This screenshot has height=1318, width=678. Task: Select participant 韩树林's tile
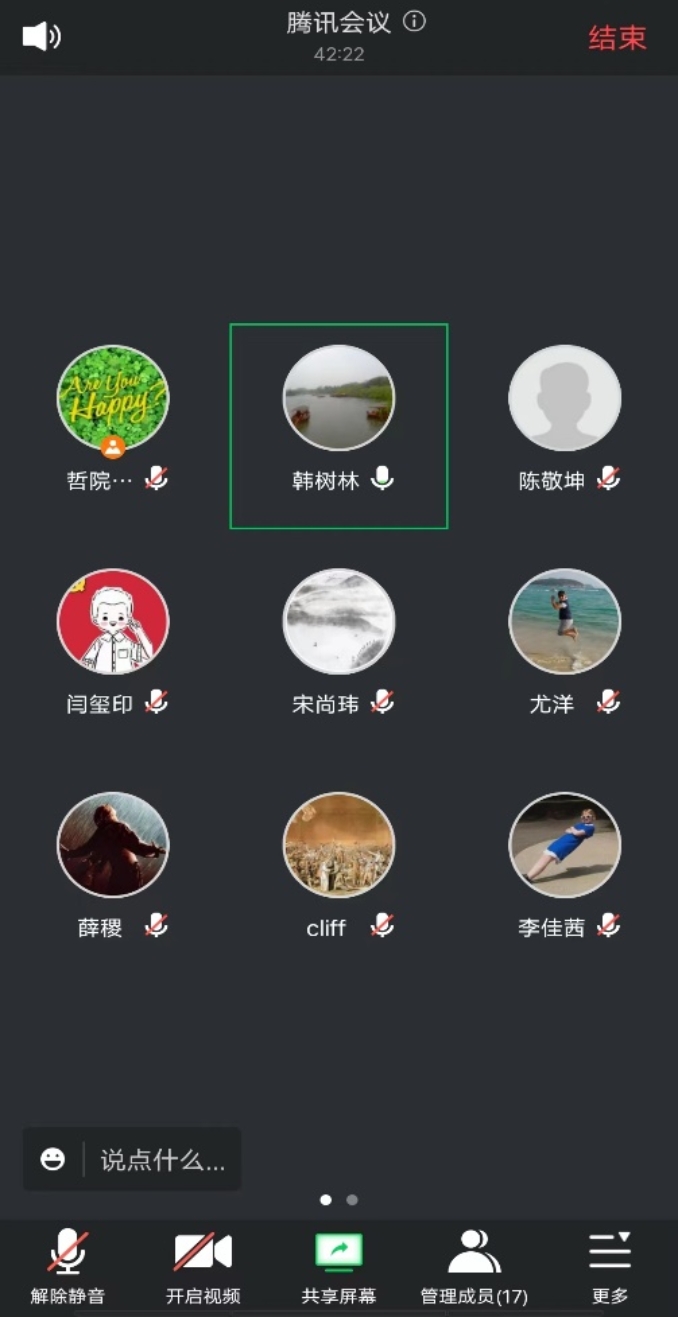(x=339, y=426)
